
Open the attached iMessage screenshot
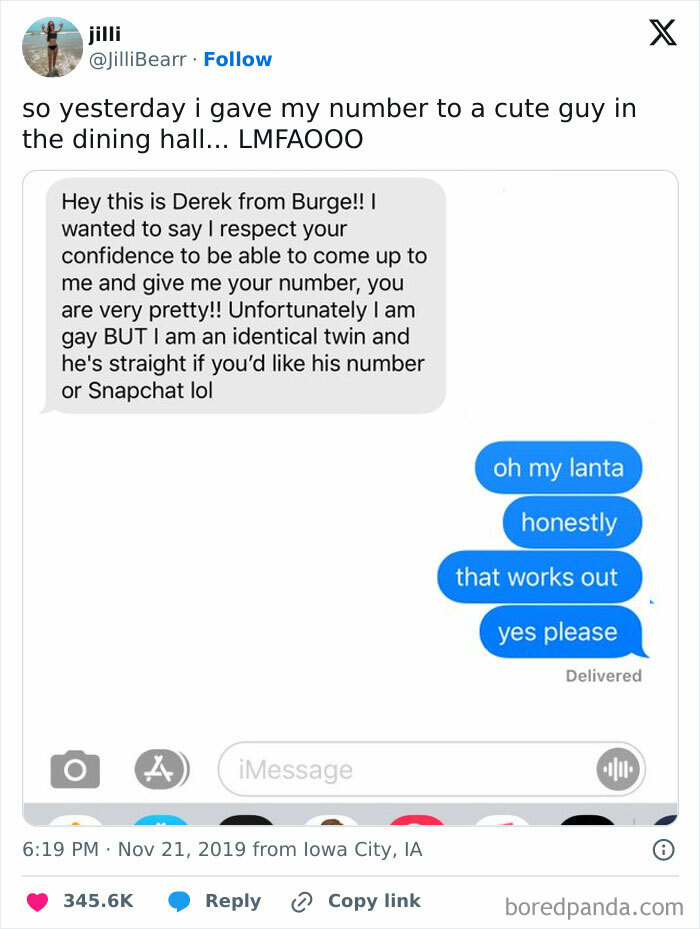pyautogui.click(x=350, y=497)
